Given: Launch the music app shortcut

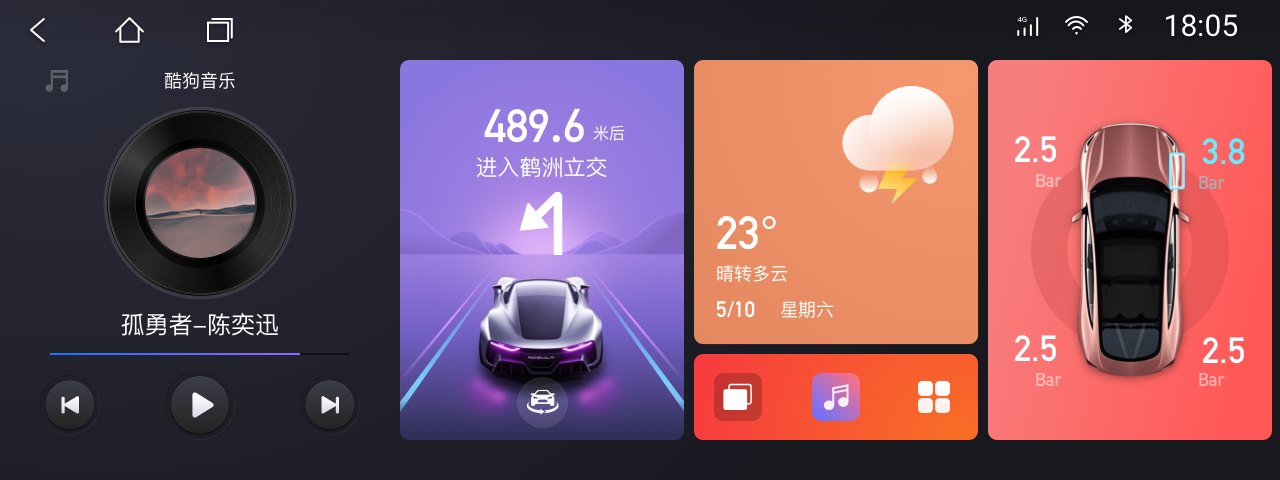Looking at the screenshot, I should [x=836, y=397].
